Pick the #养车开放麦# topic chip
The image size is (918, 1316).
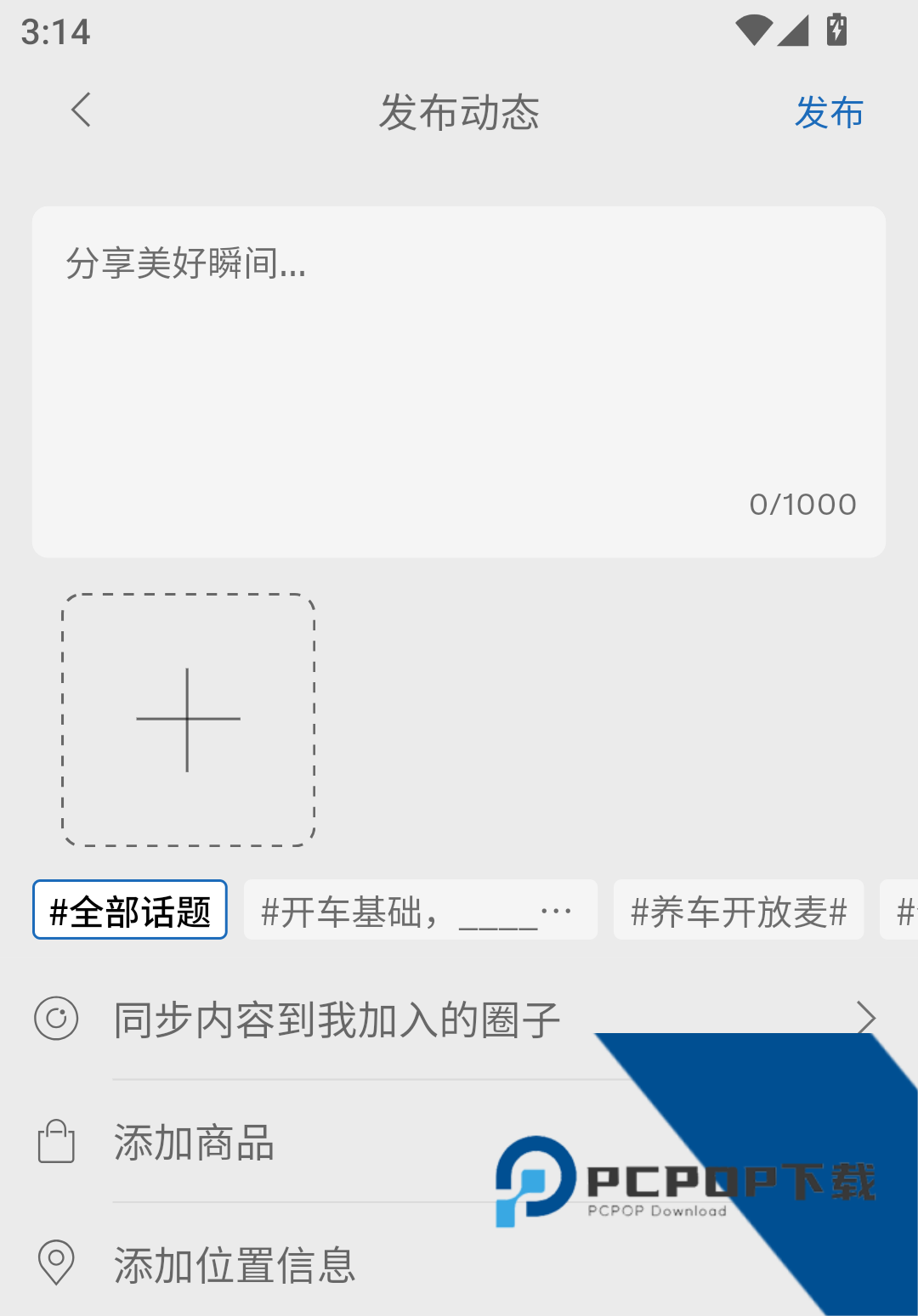(739, 910)
